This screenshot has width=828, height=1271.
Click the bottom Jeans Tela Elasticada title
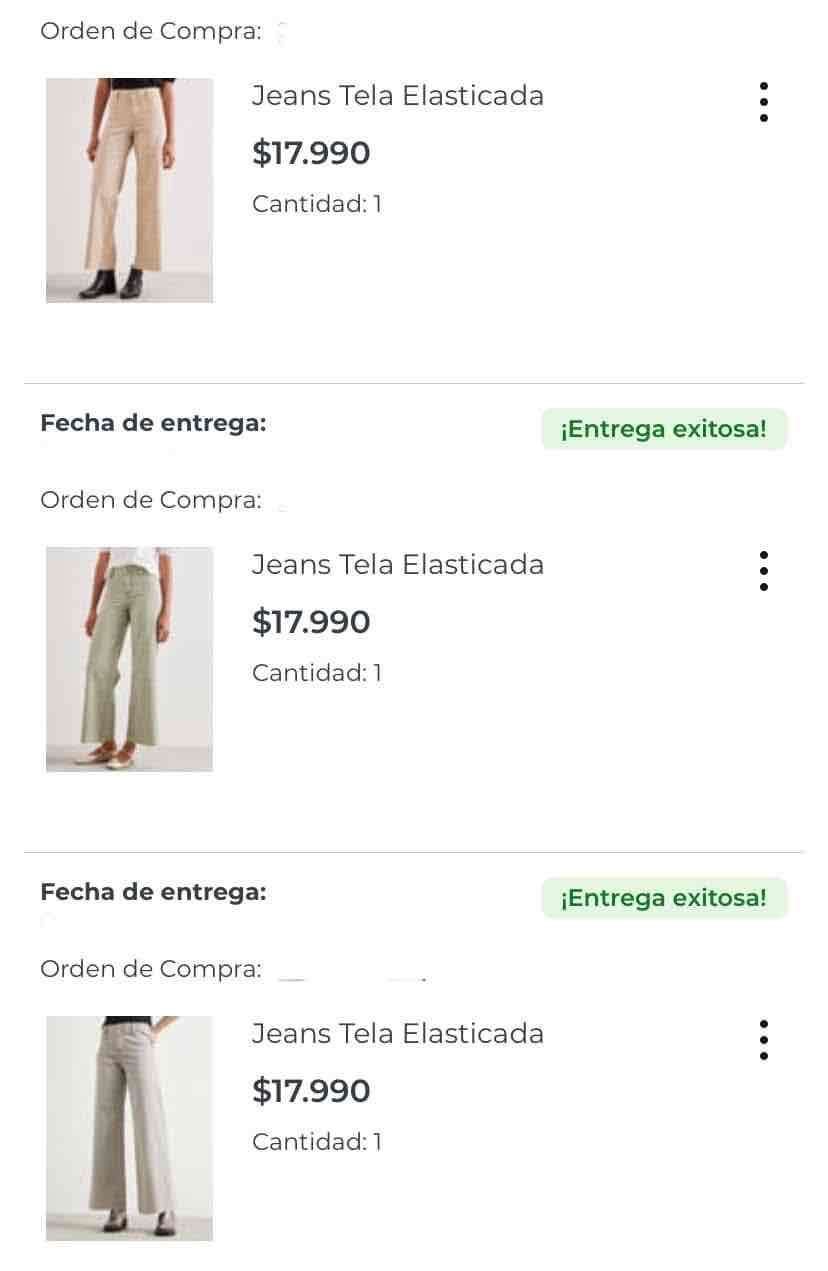click(397, 1033)
